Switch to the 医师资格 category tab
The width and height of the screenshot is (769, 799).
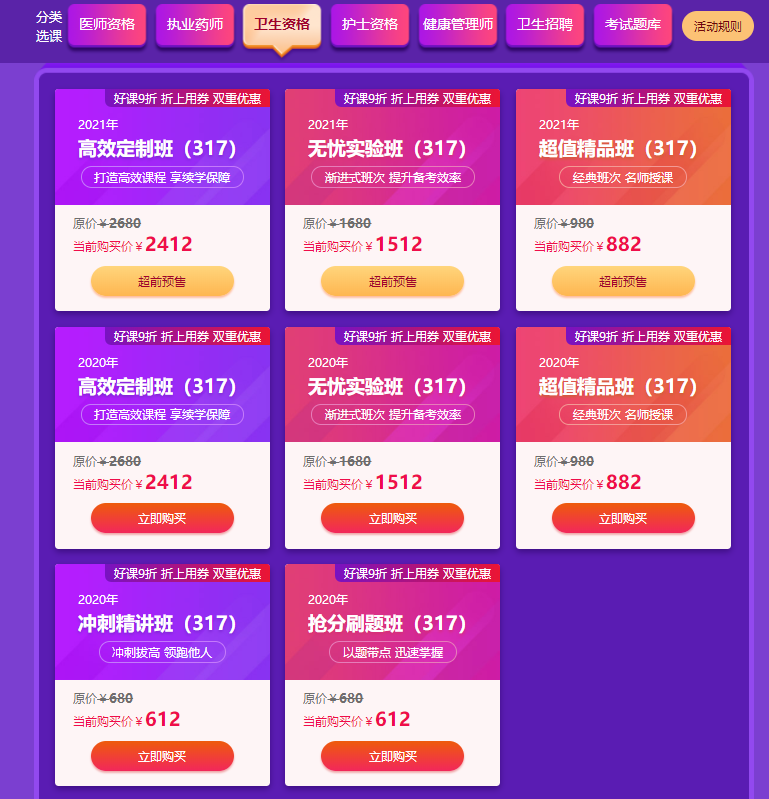click(107, 25)
